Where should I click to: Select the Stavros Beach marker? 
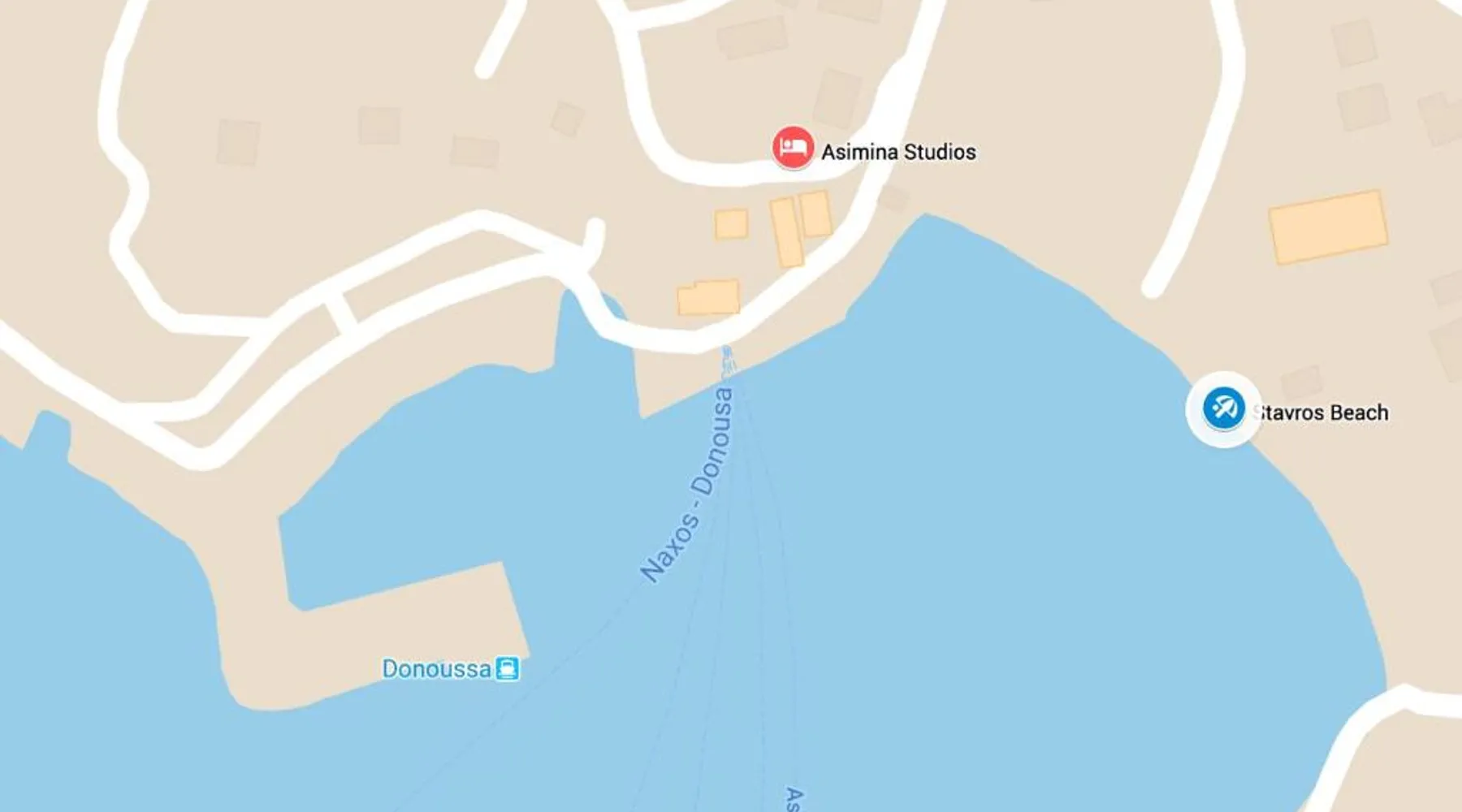point(1223,408)
